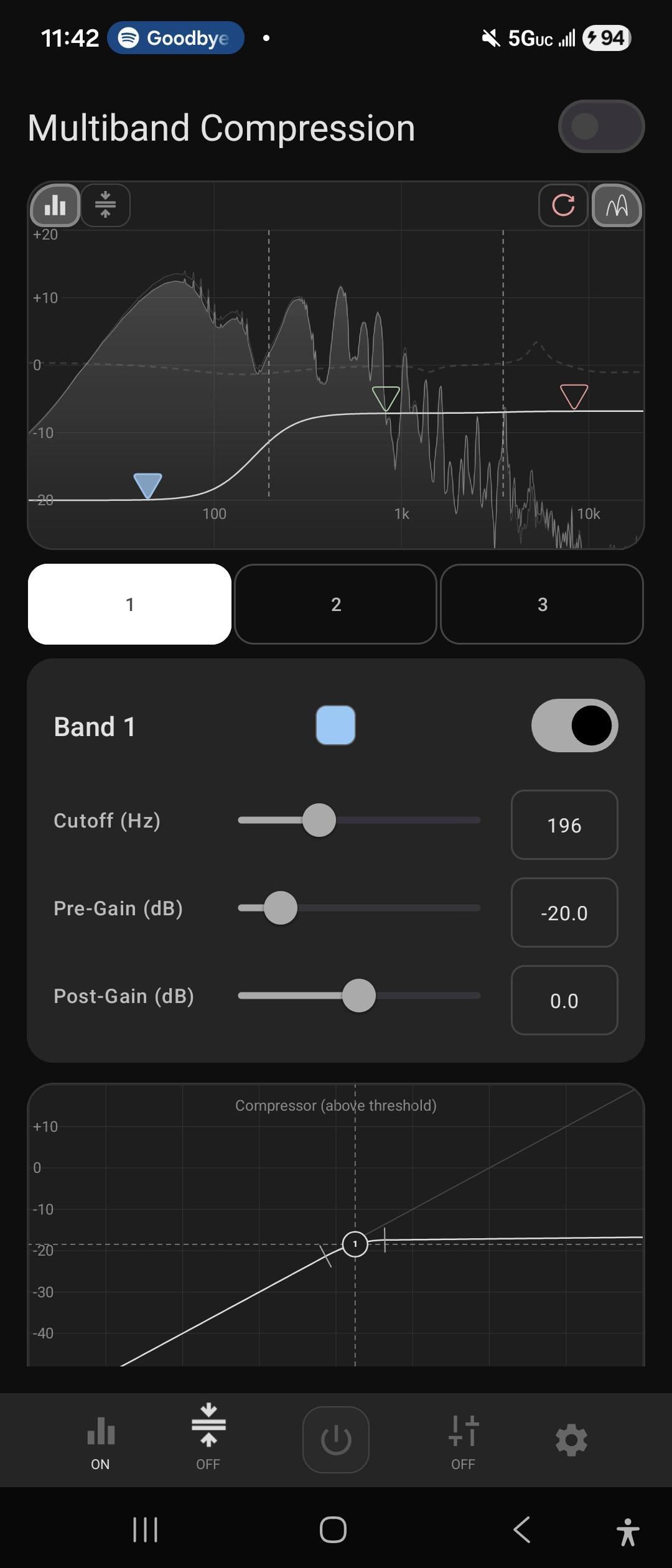Reset the graph with the circular arrow
The height and width of the screenshot is (1568, 672).
tap(563, 205)
